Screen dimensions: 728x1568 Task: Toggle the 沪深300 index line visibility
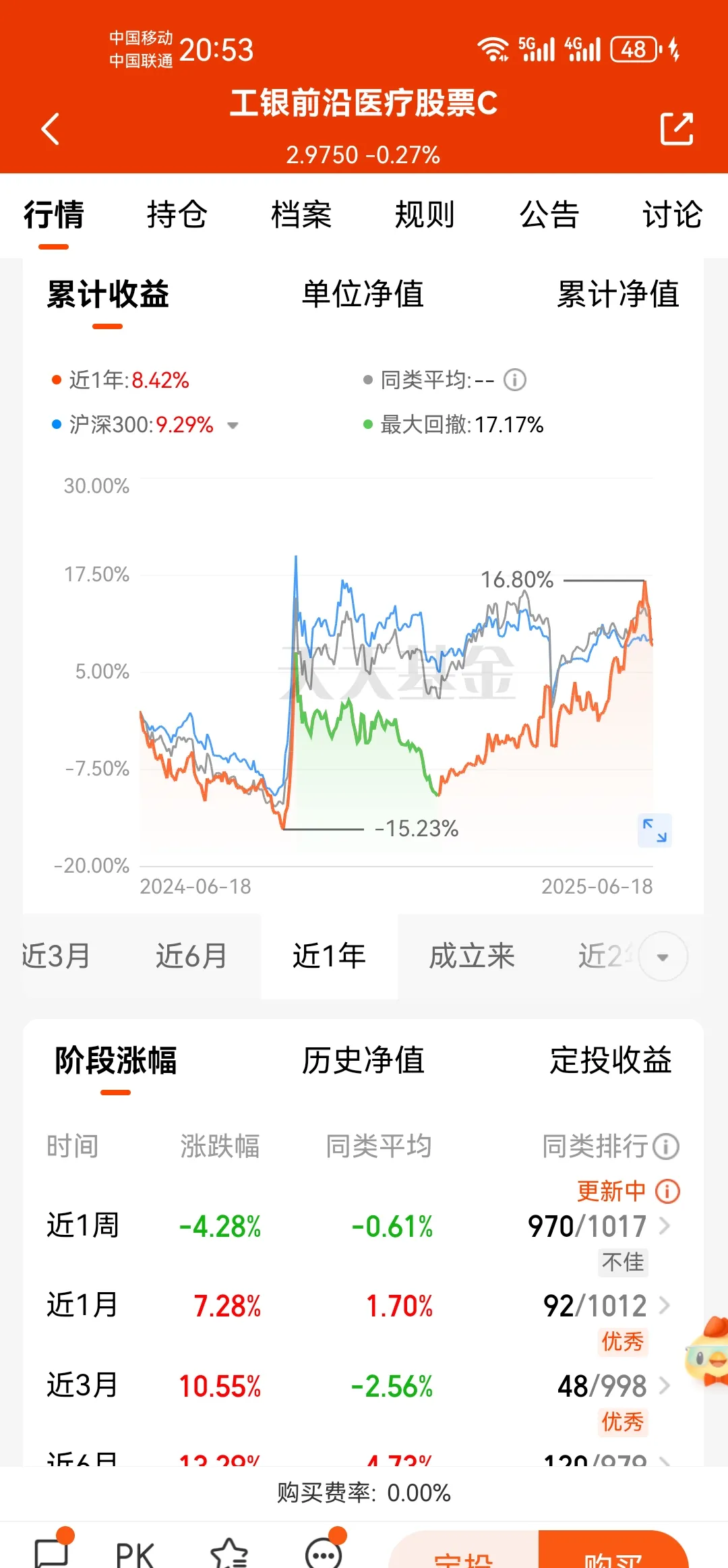[x=135, y=425]
